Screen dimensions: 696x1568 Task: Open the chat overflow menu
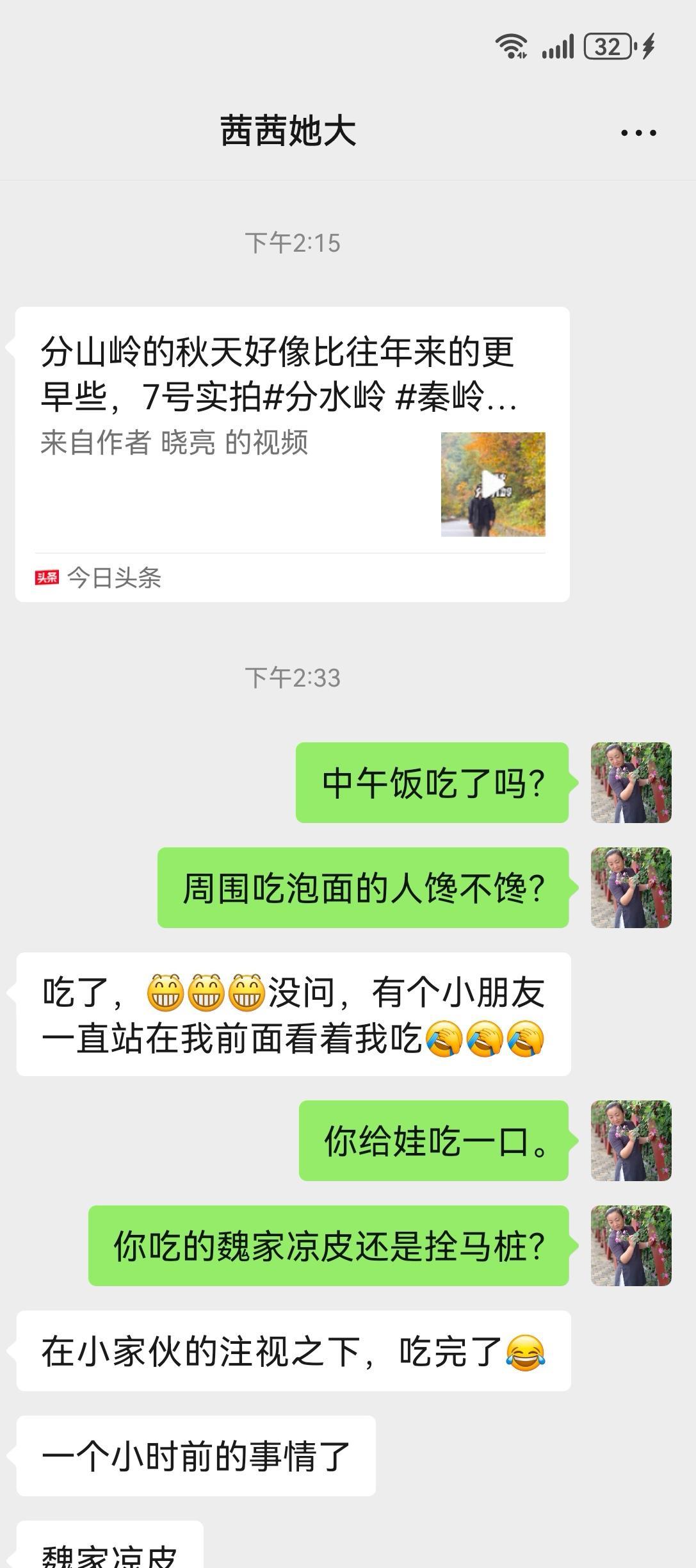(x=638, y=133)
